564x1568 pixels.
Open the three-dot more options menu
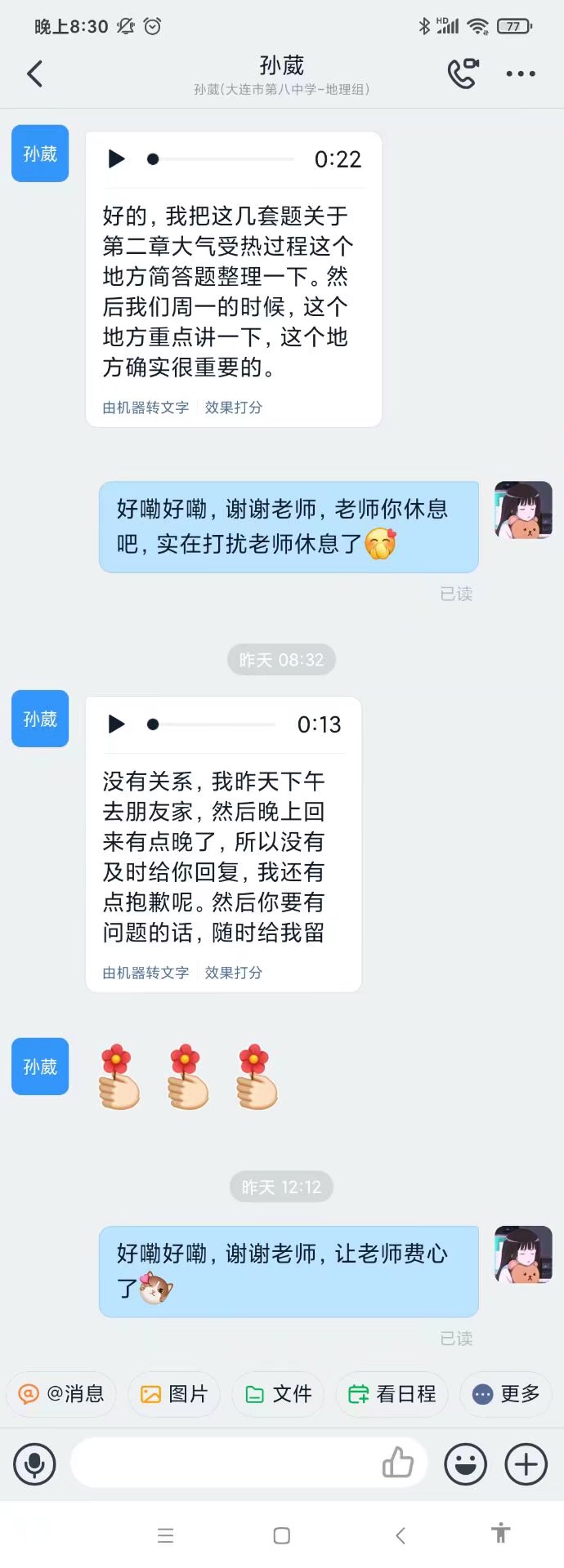(x=521, y=74)
